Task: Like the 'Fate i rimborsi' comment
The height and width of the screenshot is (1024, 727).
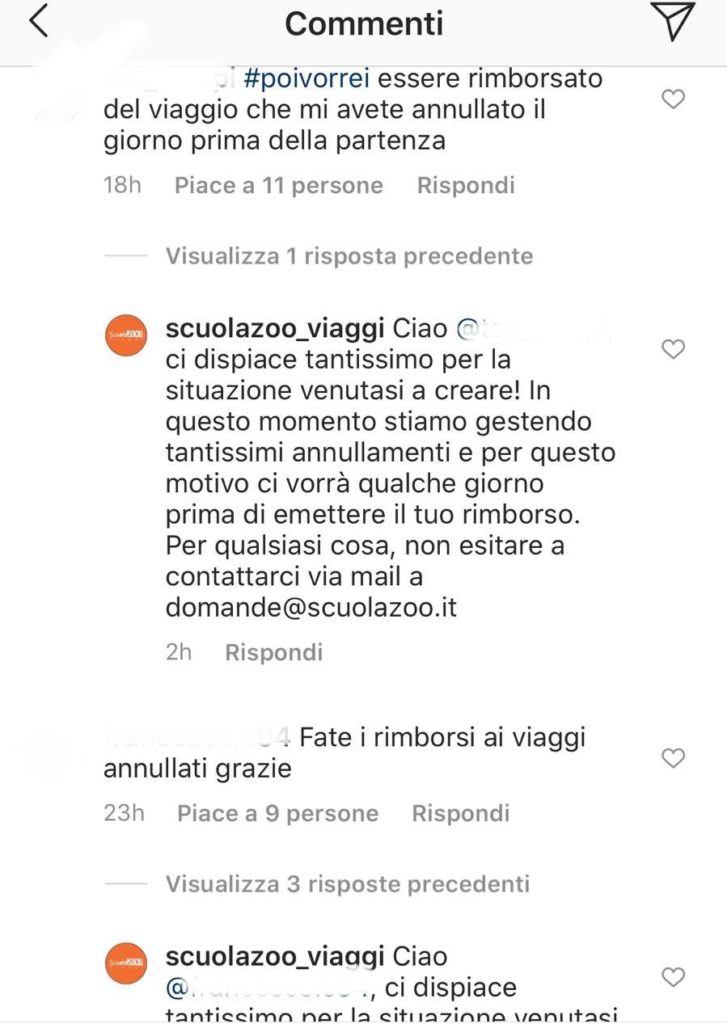Action: click(x=674, y=758)
